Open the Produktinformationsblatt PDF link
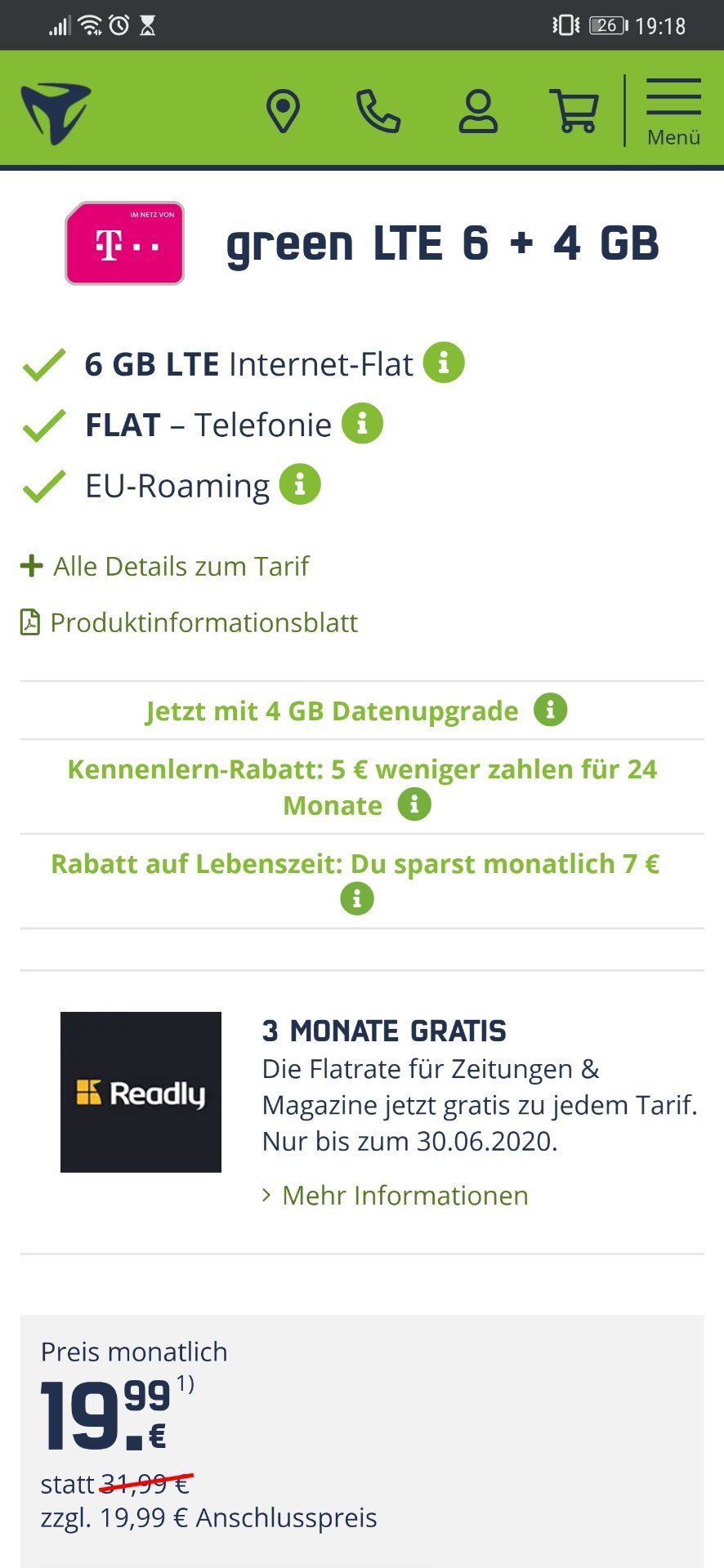Viewport: 724px width, 1568px height. tap(189, 622)
